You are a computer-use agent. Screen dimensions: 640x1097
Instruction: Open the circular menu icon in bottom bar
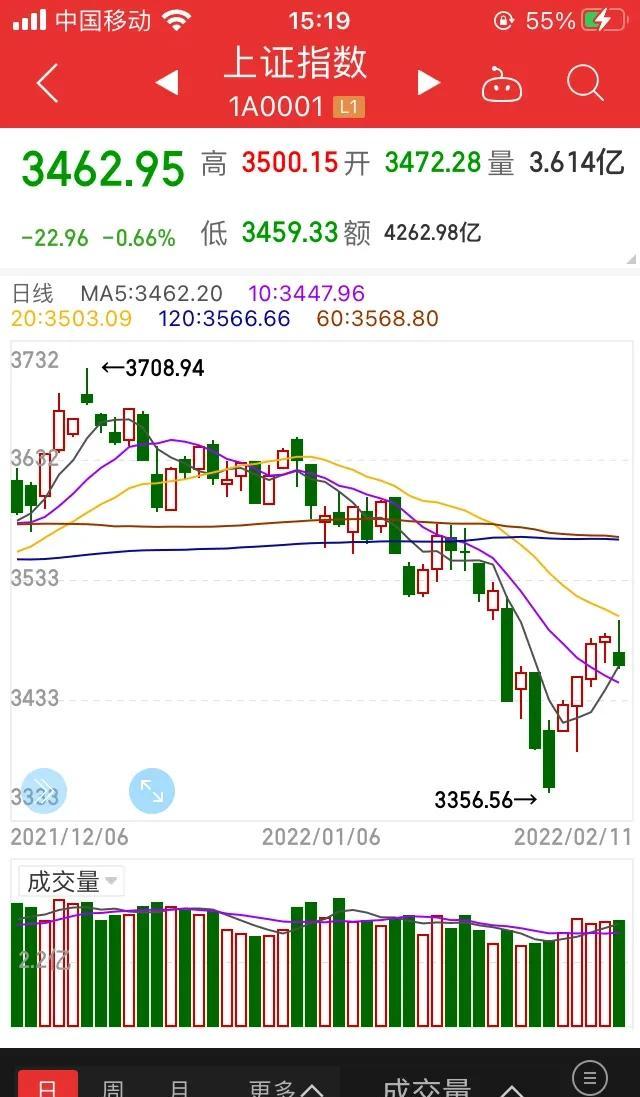(x=589, y=1078)
